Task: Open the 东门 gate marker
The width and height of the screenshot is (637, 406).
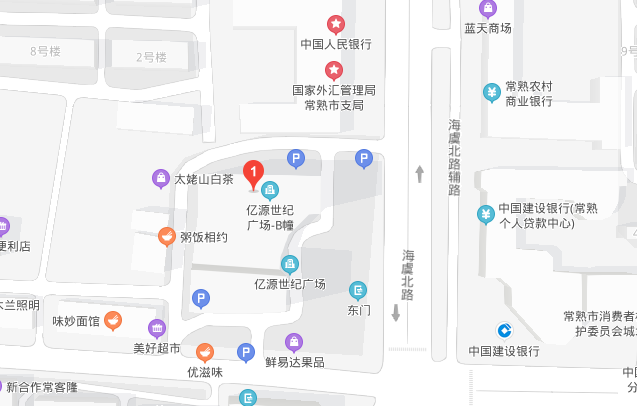Action: tap(358, 291)
